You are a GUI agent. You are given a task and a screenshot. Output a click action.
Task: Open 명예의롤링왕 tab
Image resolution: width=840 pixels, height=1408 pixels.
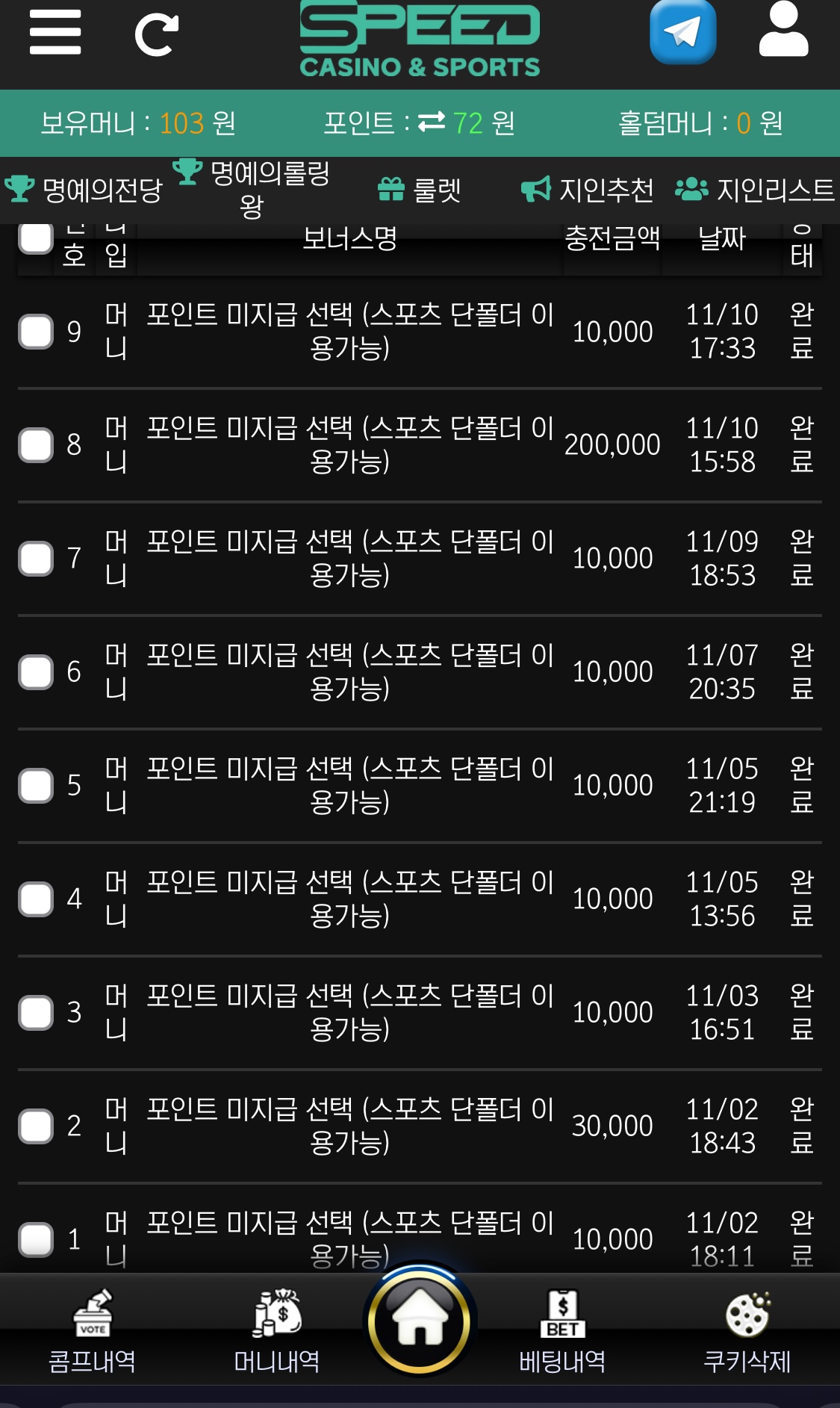(252, 188)
